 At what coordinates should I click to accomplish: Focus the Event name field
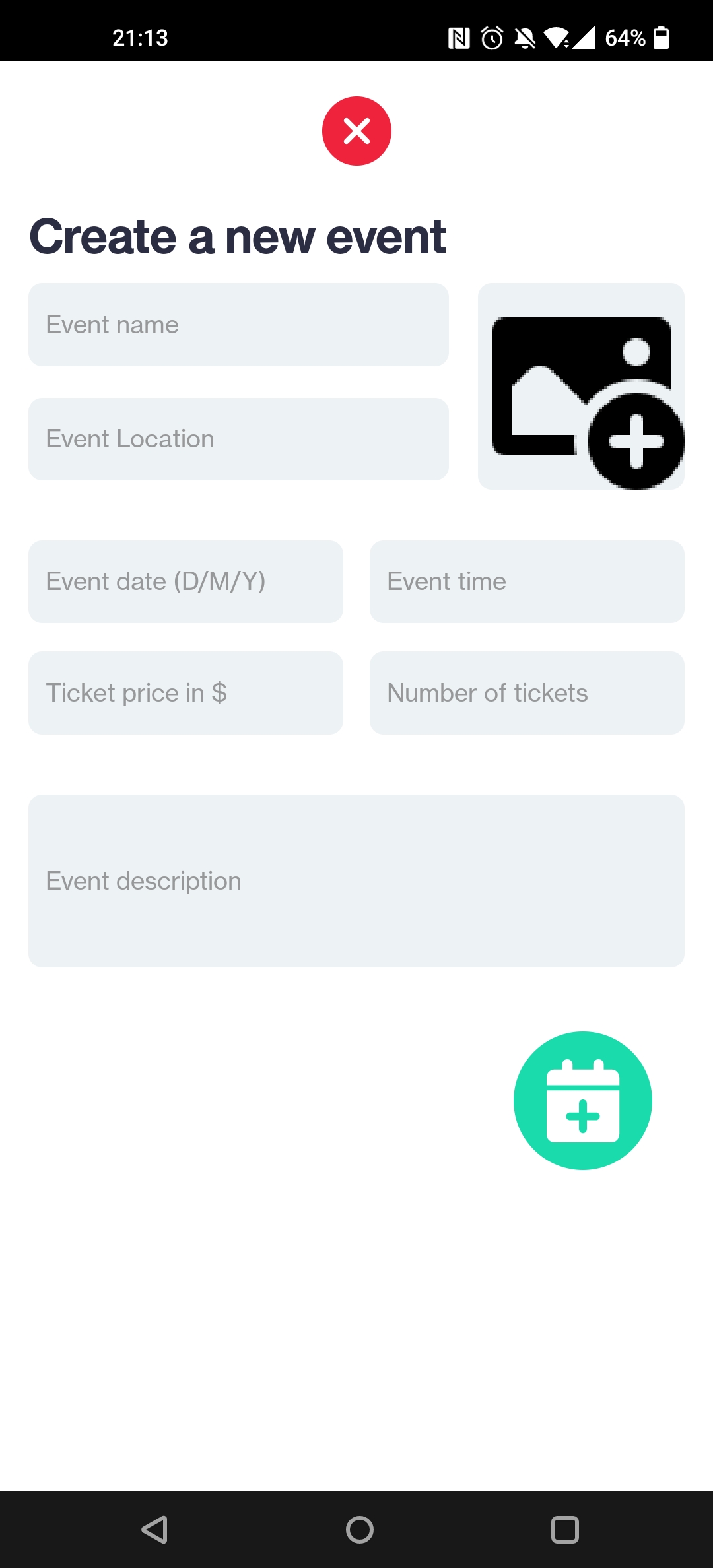[238, 325]
